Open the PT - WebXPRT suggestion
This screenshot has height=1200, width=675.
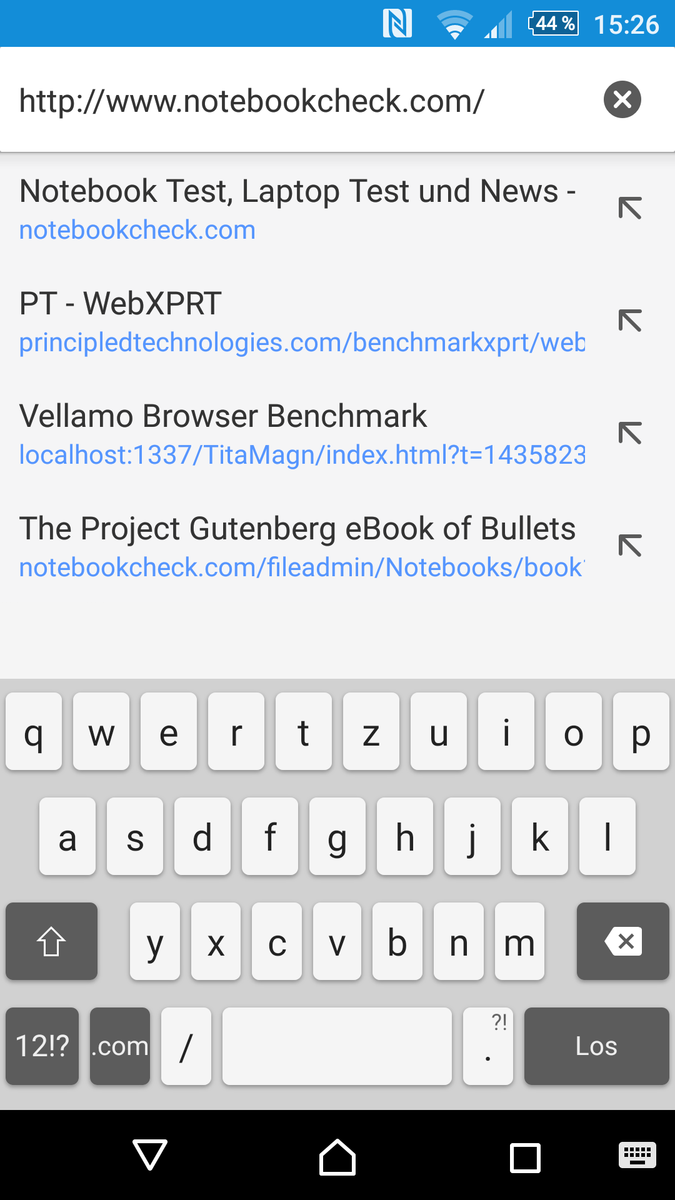click(298, 321)
